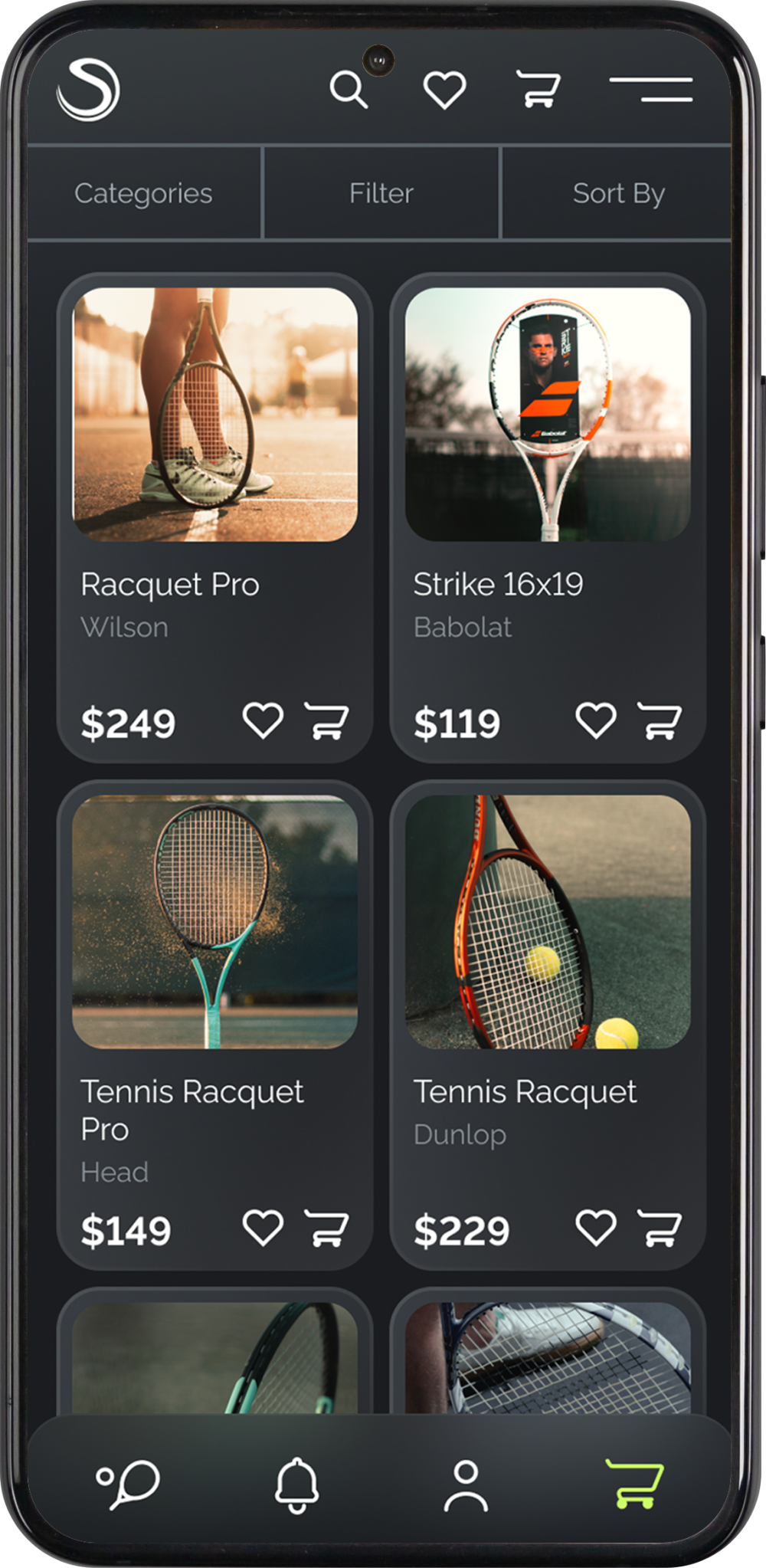Image resolution: width=766 pixels, height=1568 pixels.
Task: Switch to the racquet home tab
Action: tap(128, 1484)
